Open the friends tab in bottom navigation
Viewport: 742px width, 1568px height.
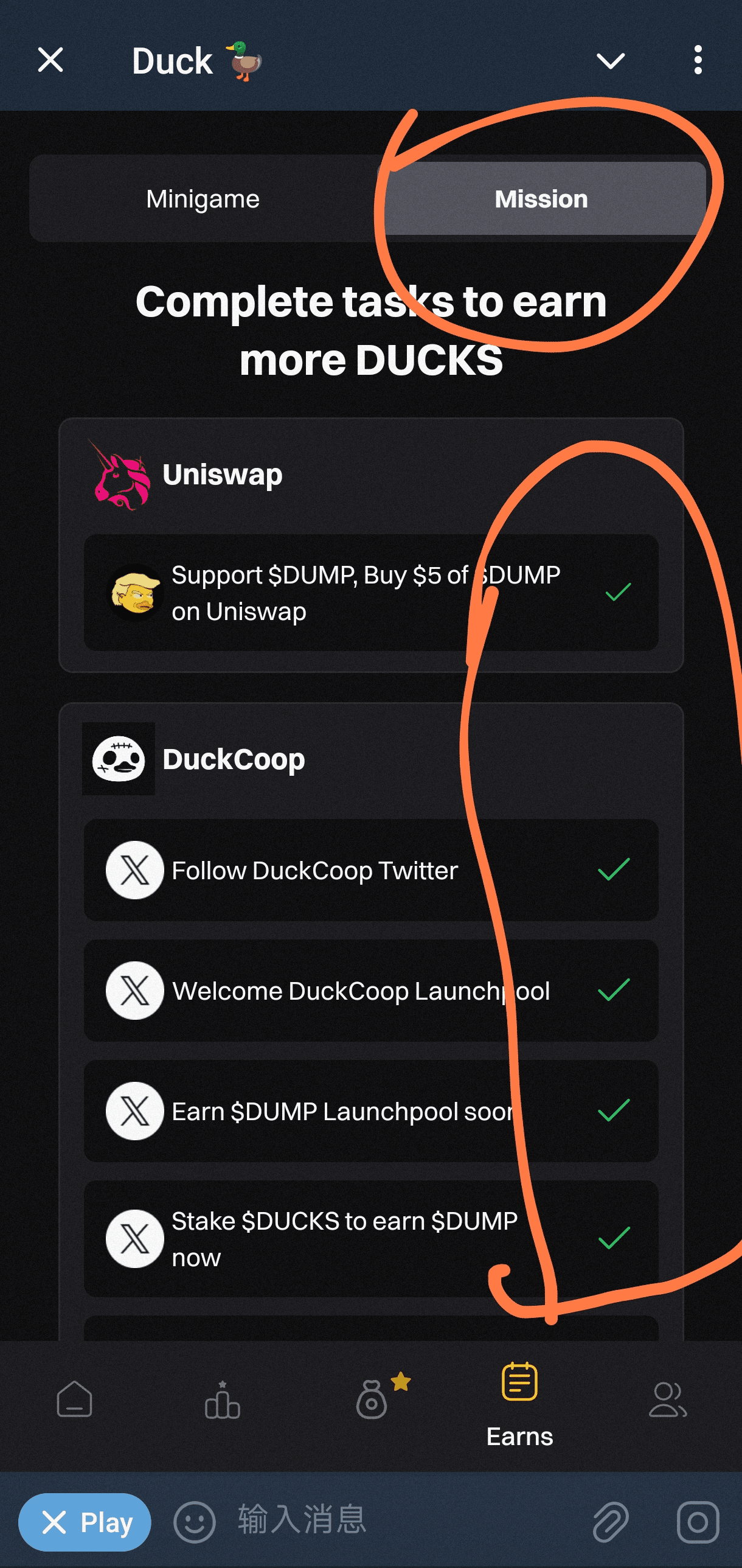667,1399
